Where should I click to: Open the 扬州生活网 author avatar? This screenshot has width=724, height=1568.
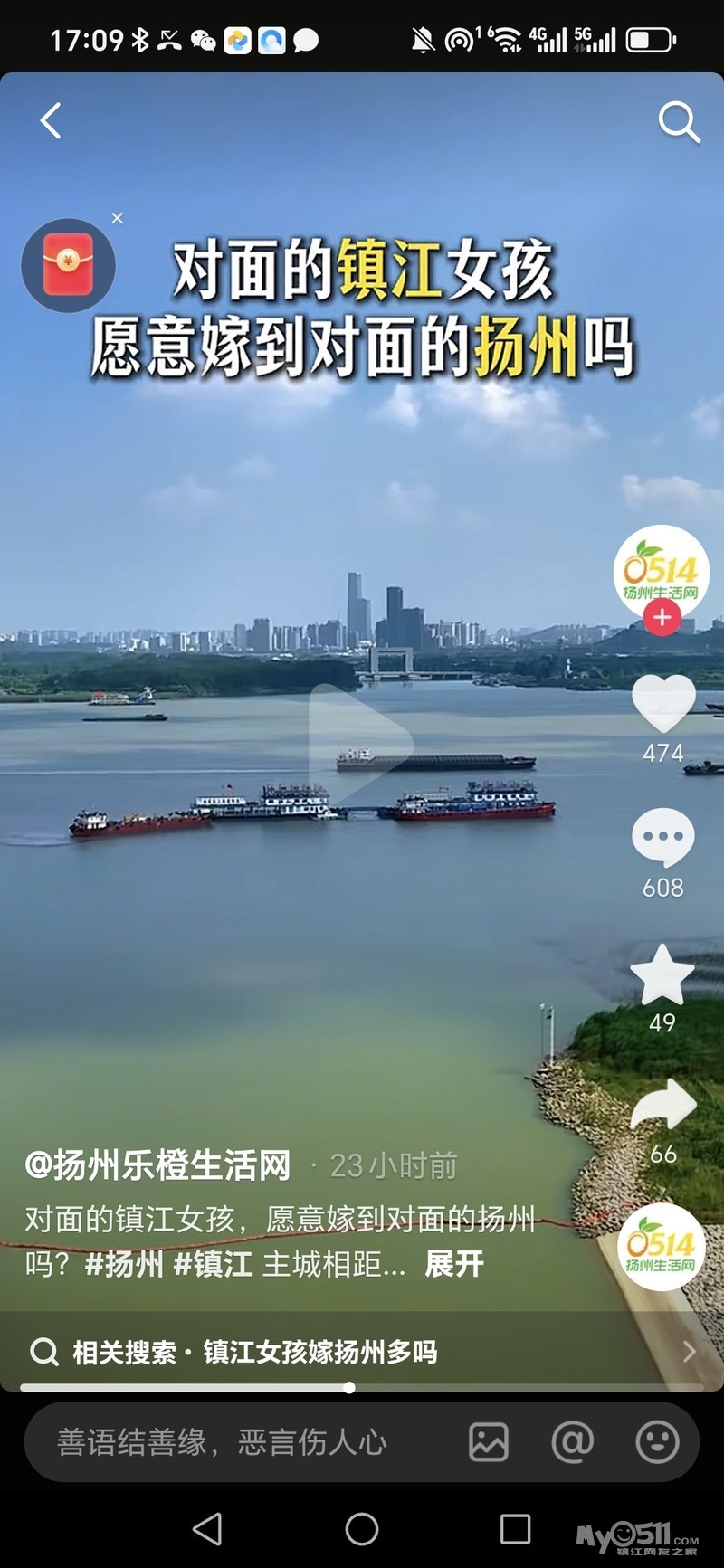click(x=662, y=570)
